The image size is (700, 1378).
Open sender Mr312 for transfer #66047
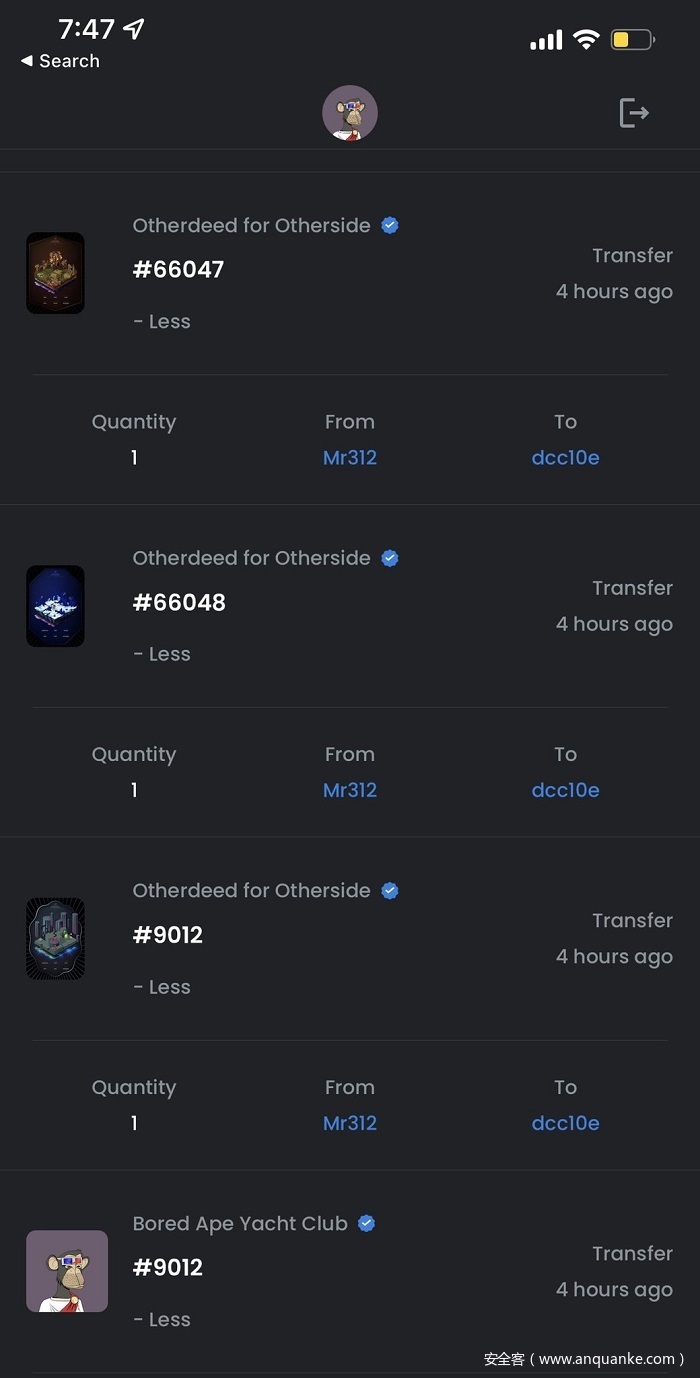pyautogui.click(x=350, y=458)
